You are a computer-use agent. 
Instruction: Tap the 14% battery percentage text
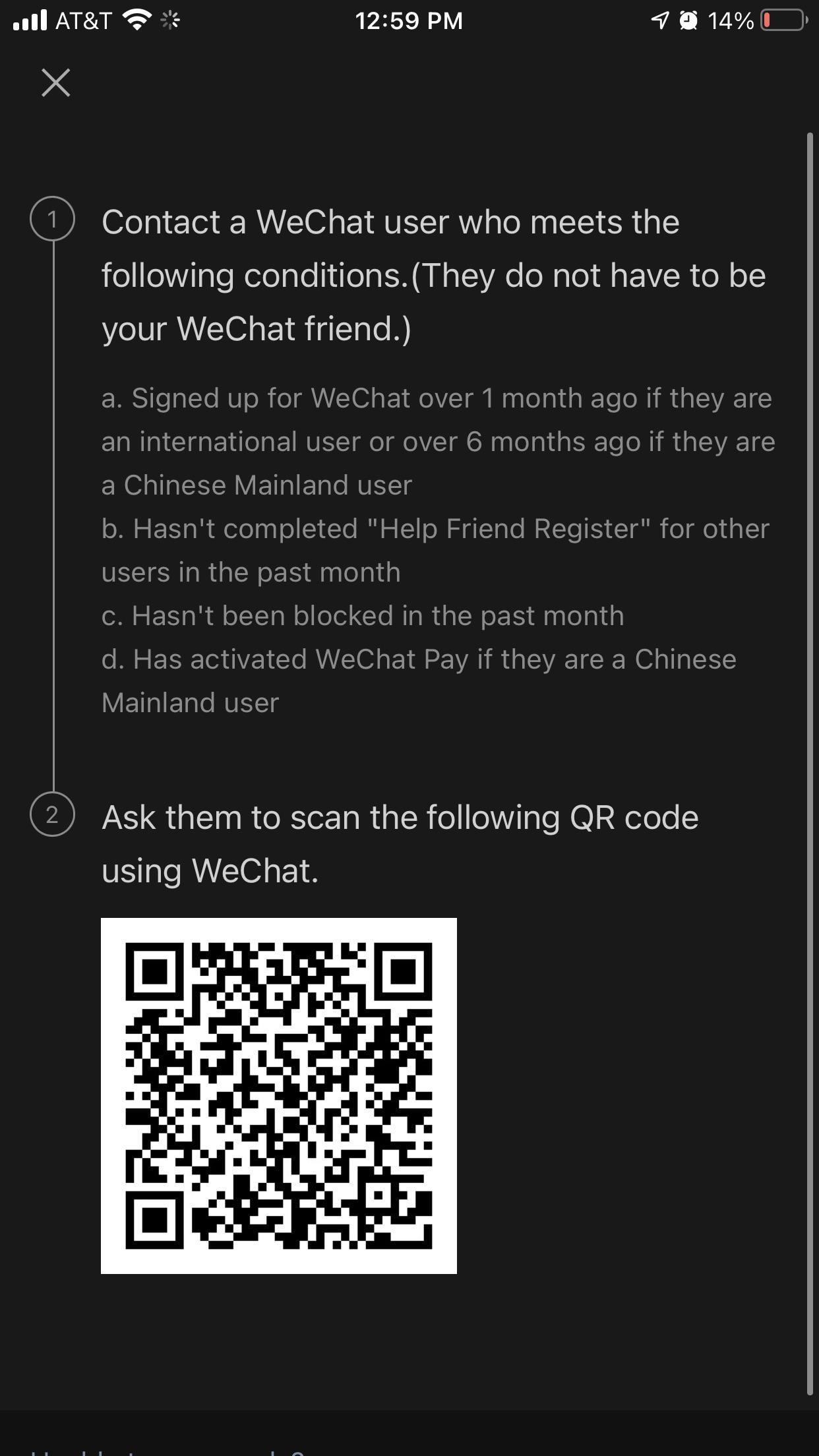tap(731, 20)
